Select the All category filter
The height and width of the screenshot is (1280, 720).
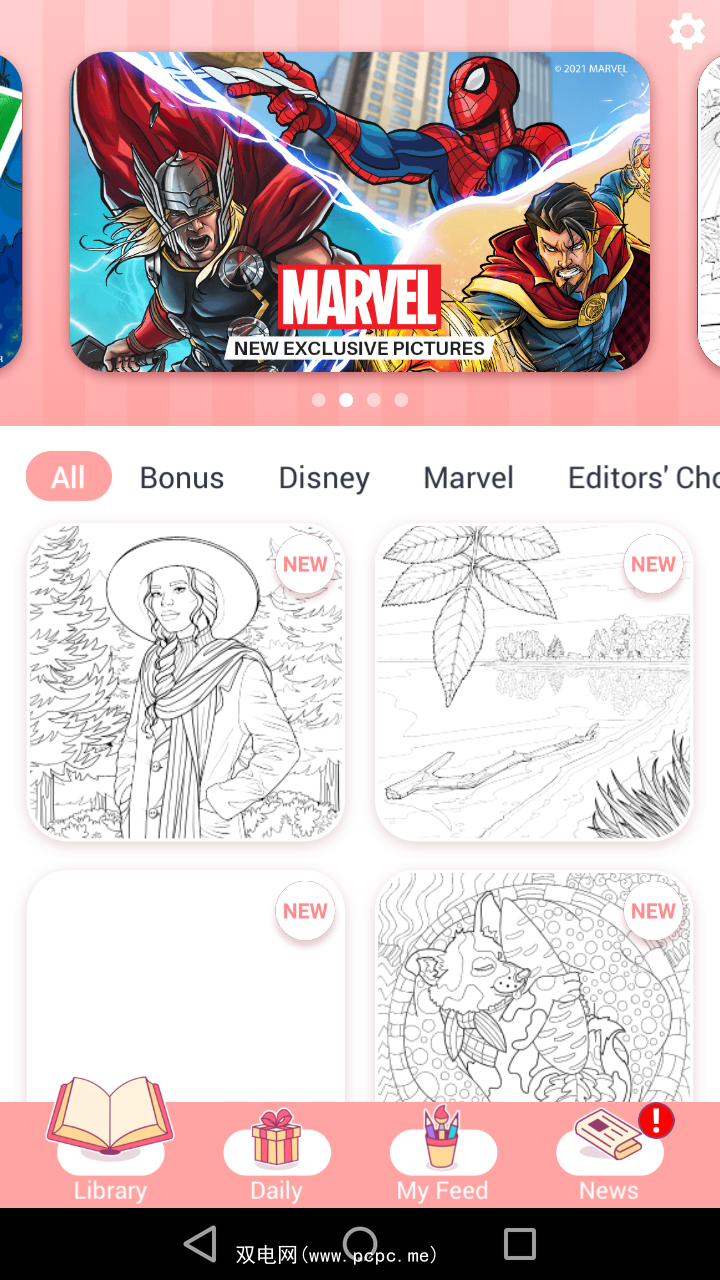(68, 477)
